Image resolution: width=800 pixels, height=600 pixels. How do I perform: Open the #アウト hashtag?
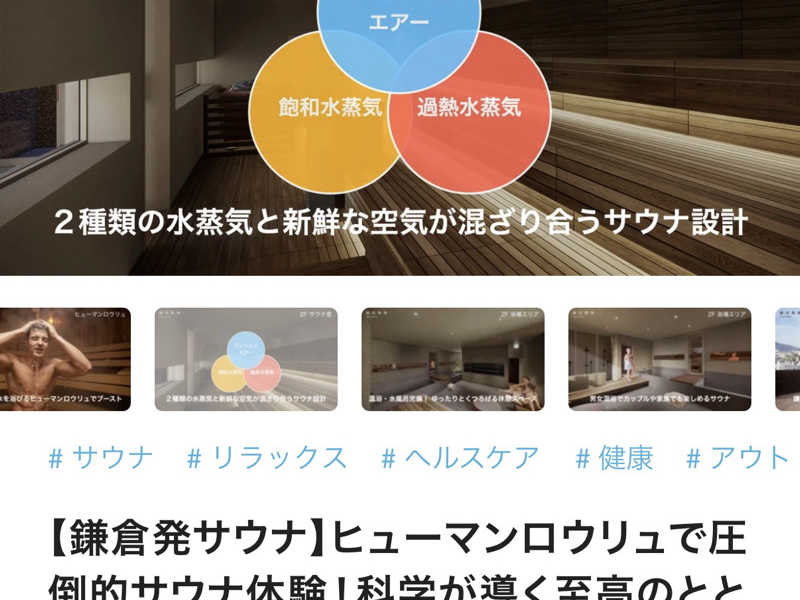(738, 458)
